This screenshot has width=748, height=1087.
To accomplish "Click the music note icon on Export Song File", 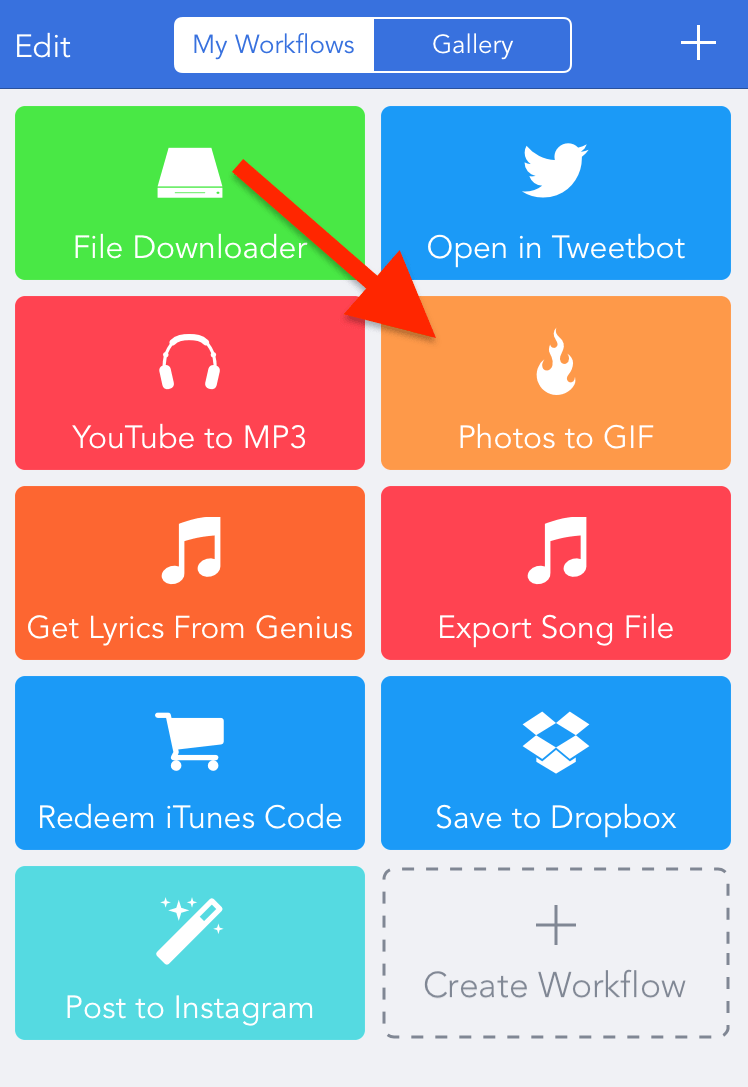I will 556,548.
